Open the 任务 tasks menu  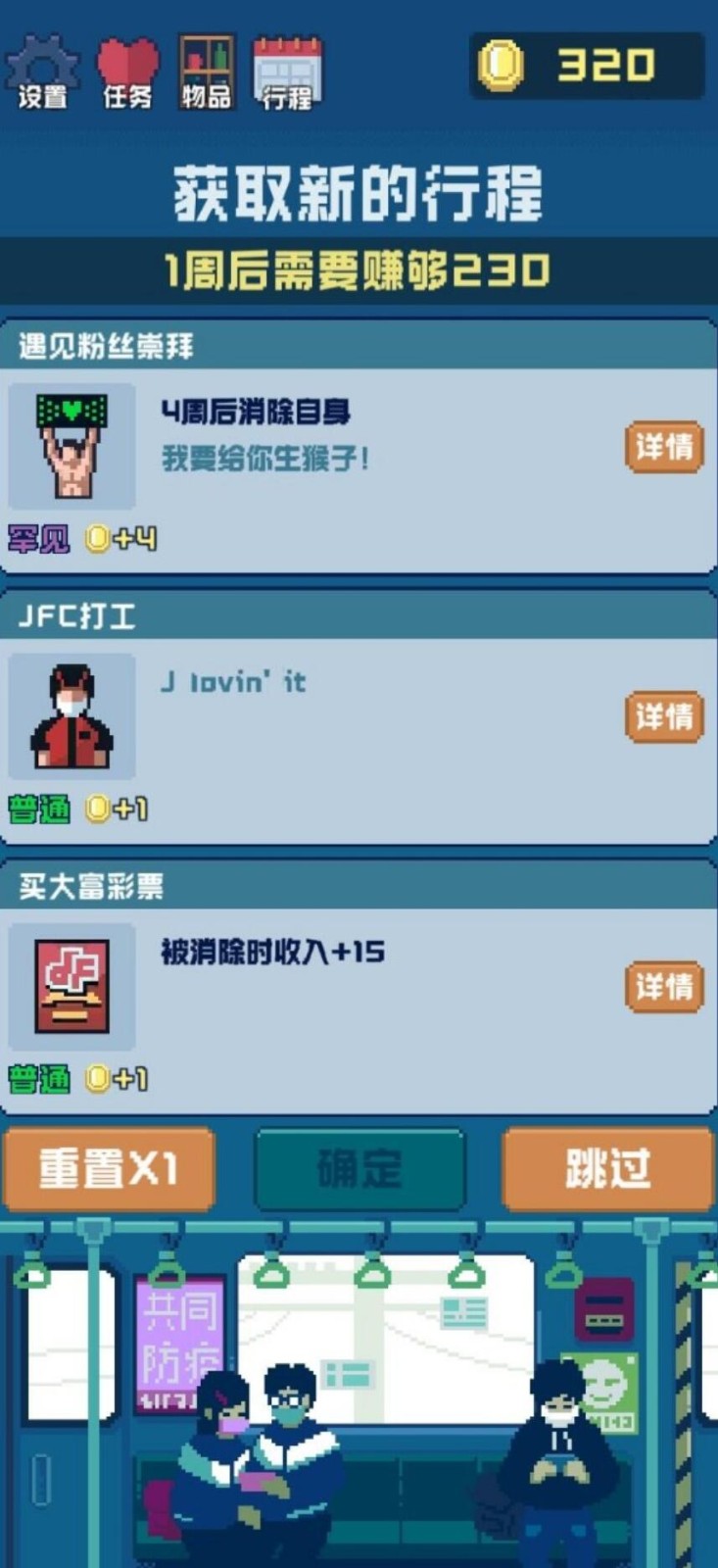pos(127,72)
